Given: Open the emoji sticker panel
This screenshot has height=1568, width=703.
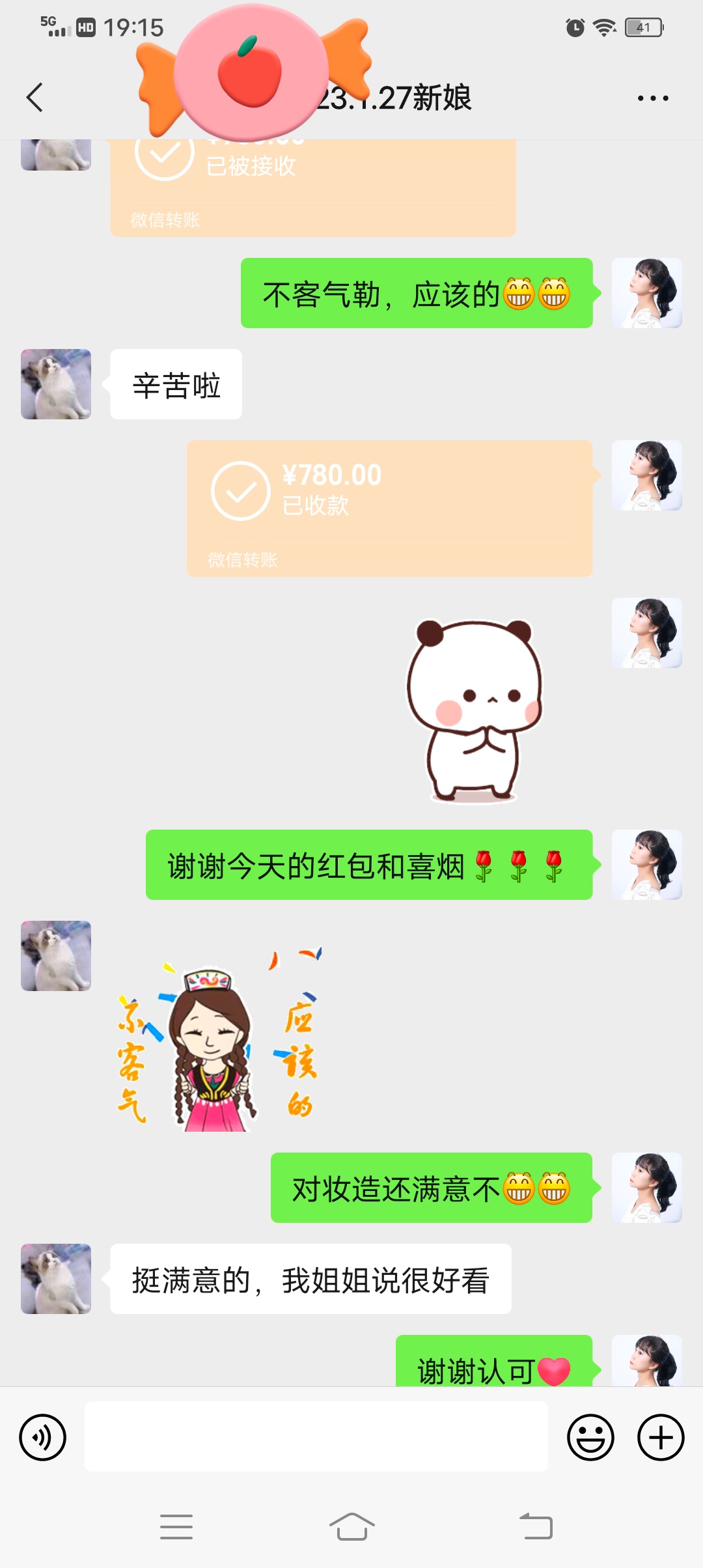Looking at the screenshot, I should point(590,1437).
